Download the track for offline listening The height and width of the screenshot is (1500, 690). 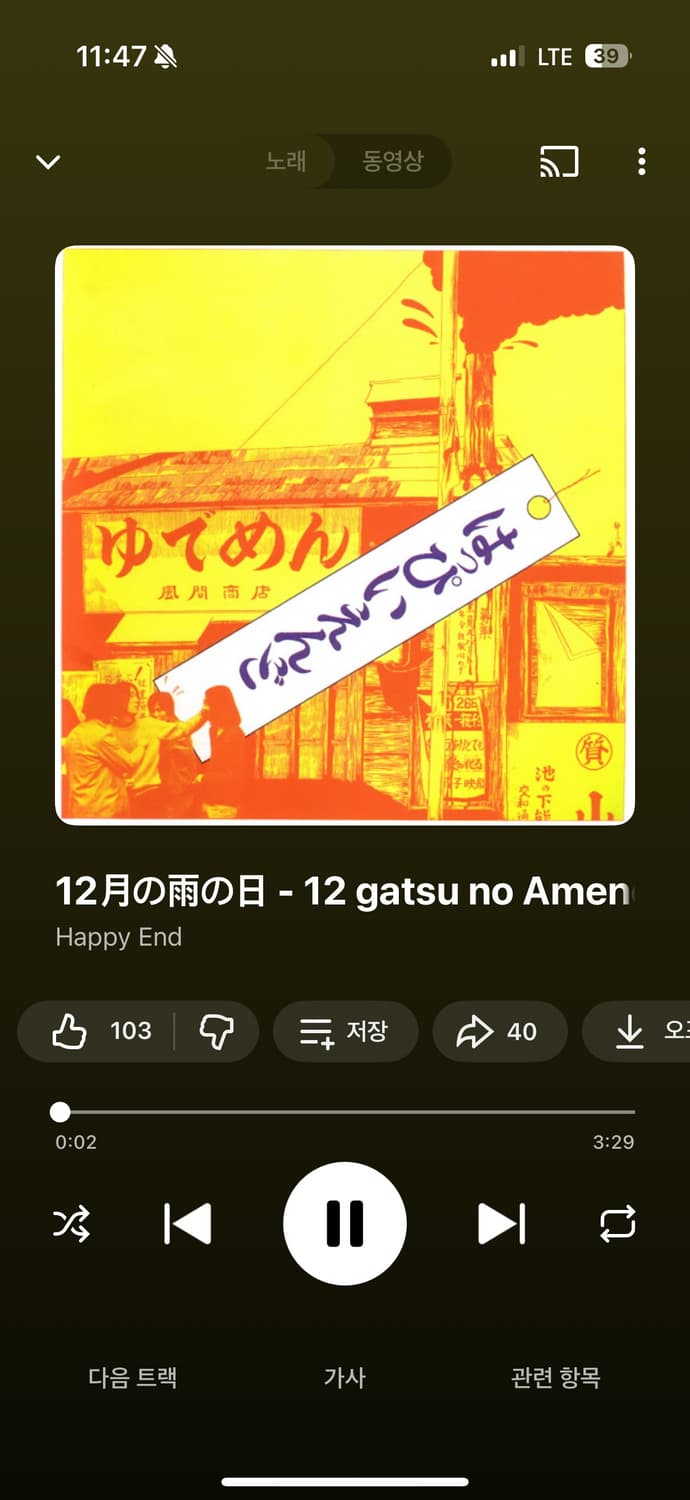[x=640, y=1031]
